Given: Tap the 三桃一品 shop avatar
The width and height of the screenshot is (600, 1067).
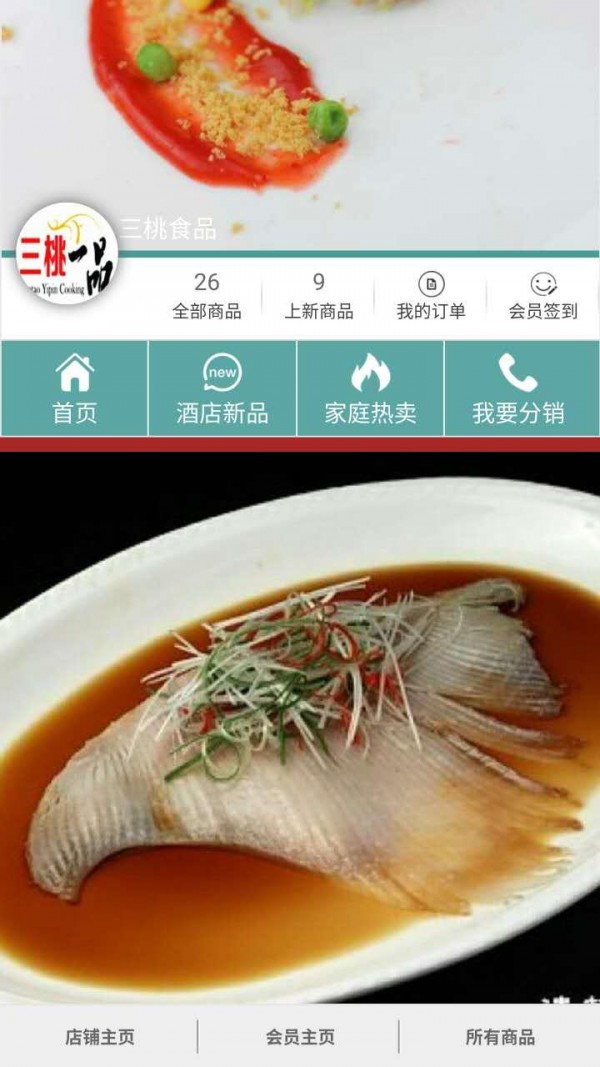Looking at the screenshot, I should click(68, 254).
